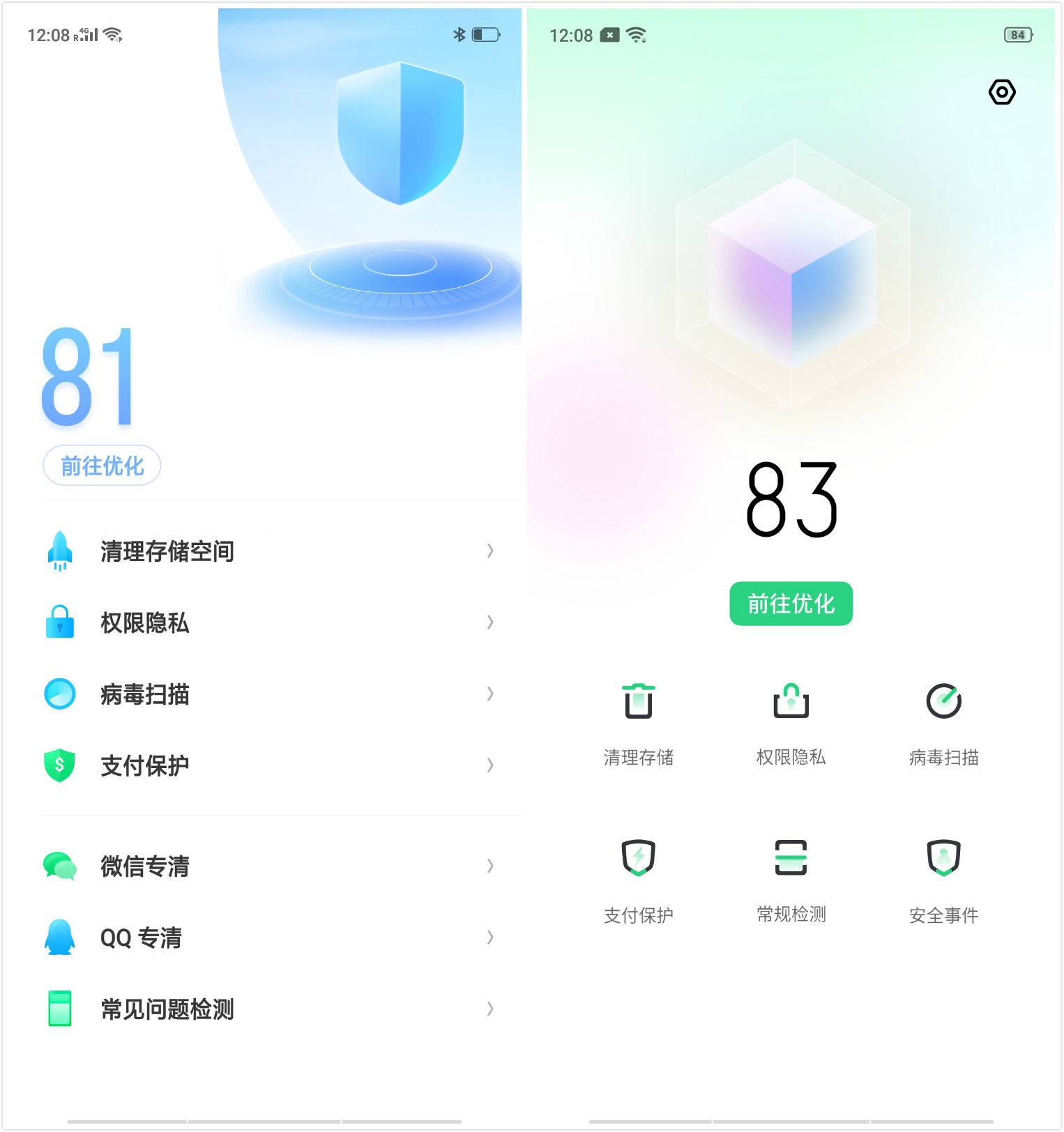Screen dimensions: 1064x1132
Task: Open the 微信专清 chevron arrow
Action: point(490,866)
